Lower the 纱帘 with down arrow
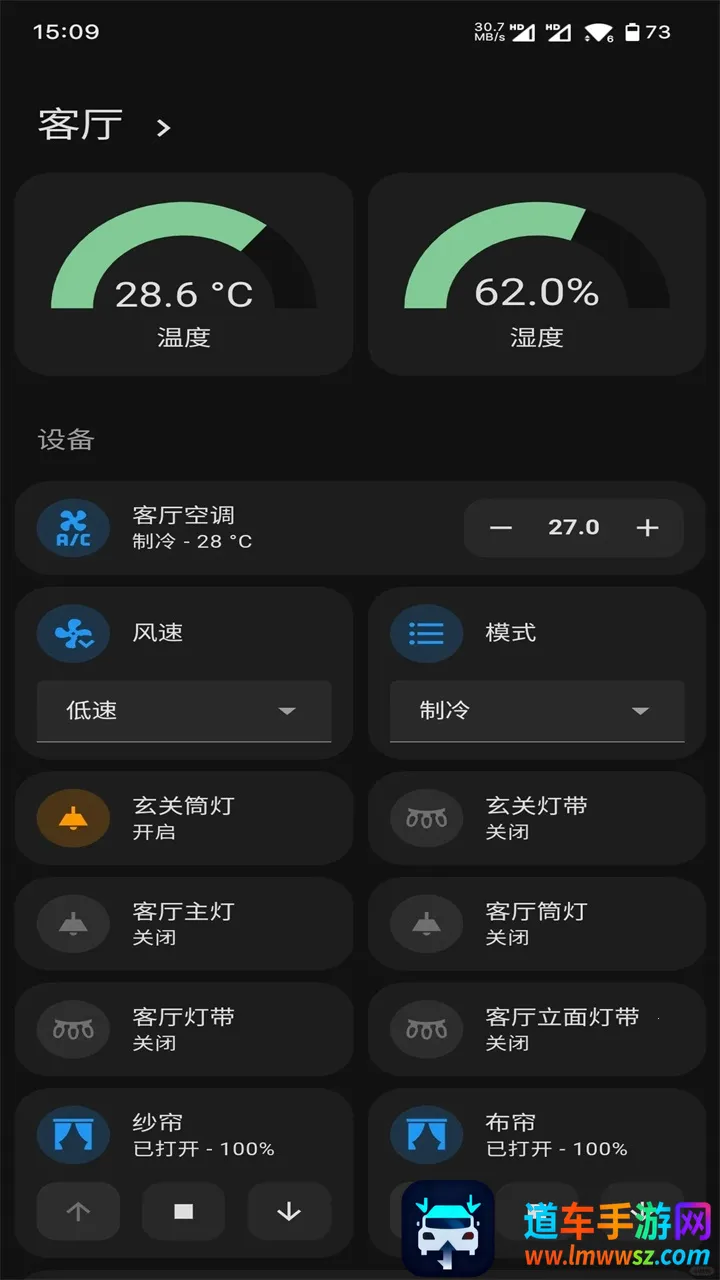The image size is (720, 1280). (289, 1211)
